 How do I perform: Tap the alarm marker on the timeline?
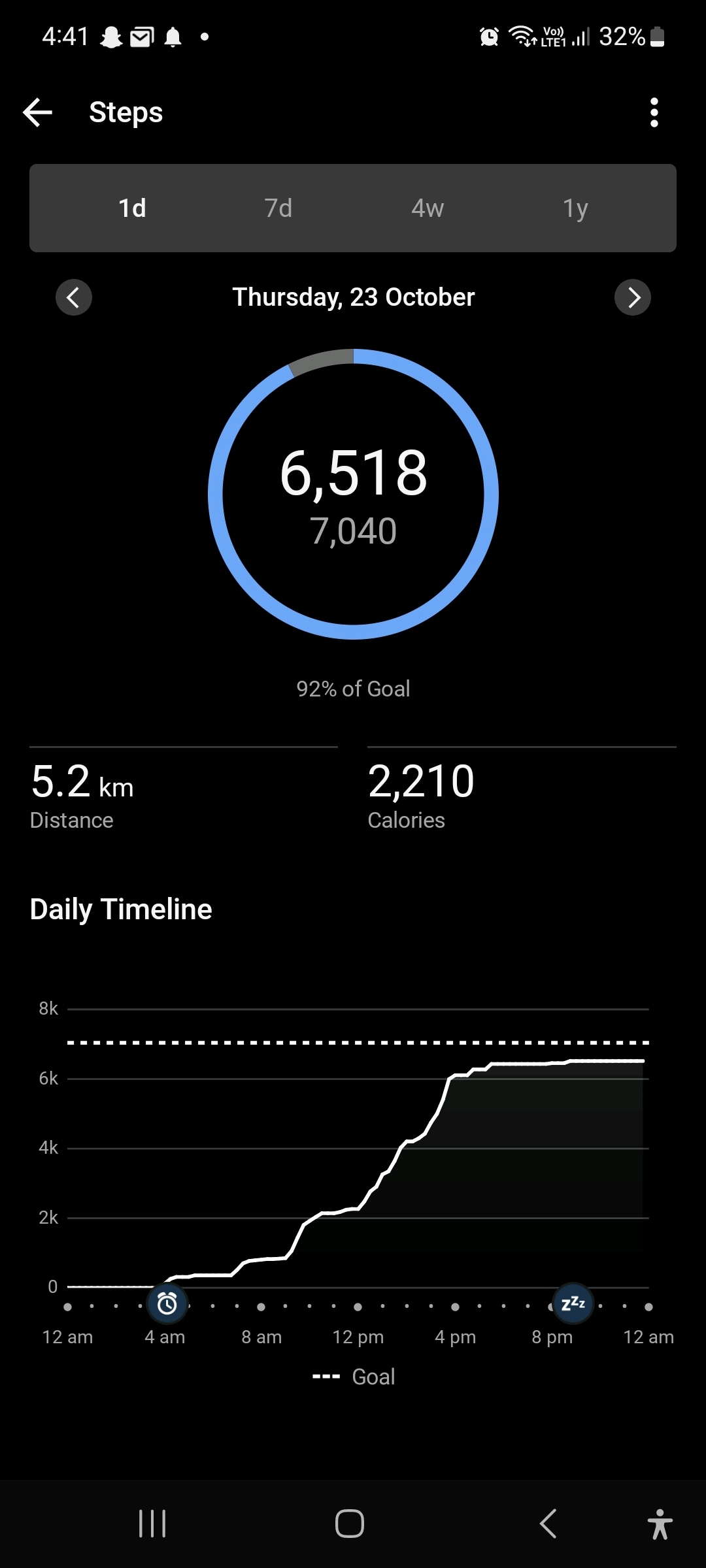click(x=167, y=1304)
